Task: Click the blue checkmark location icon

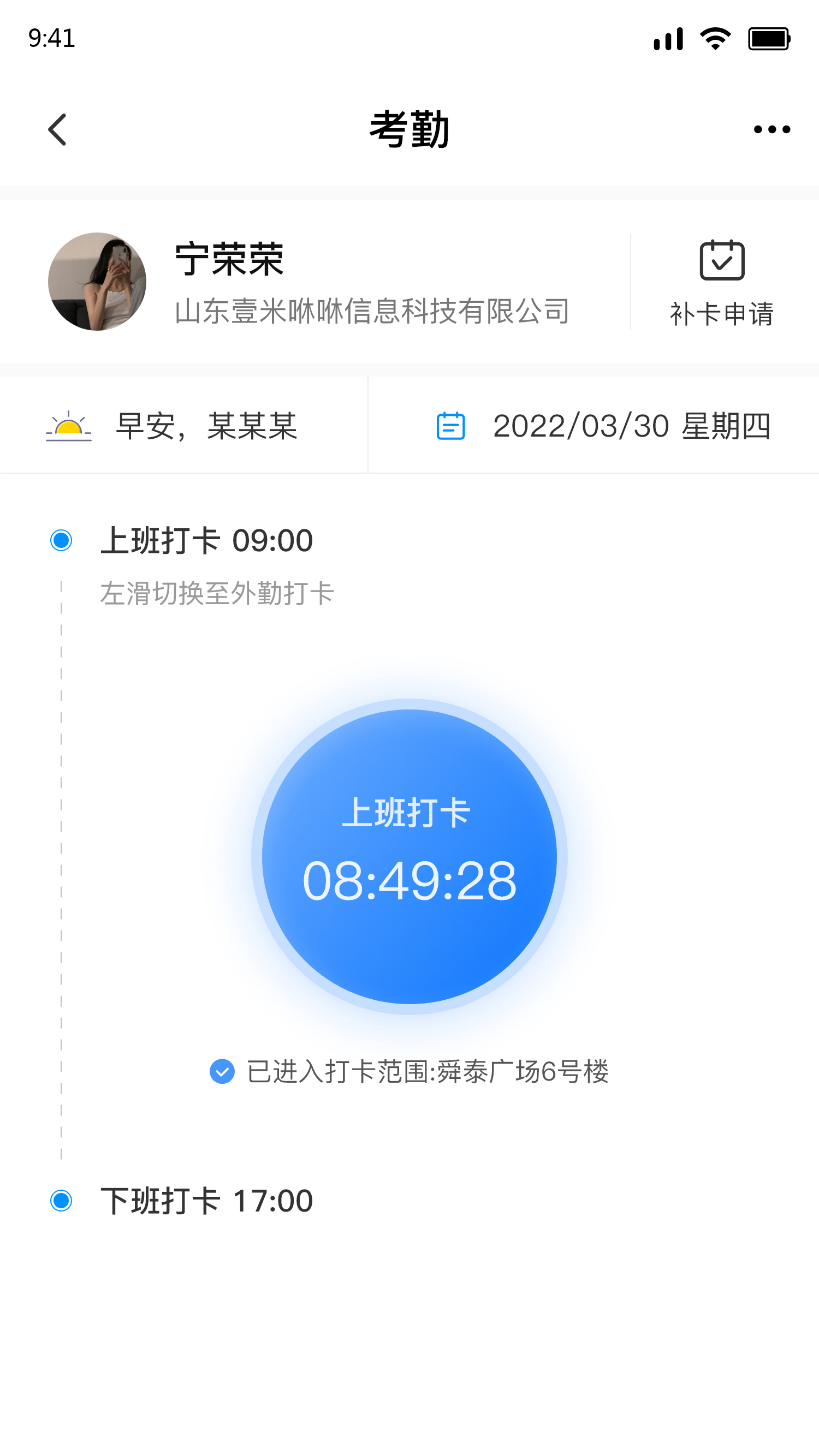Action: 223,1072
